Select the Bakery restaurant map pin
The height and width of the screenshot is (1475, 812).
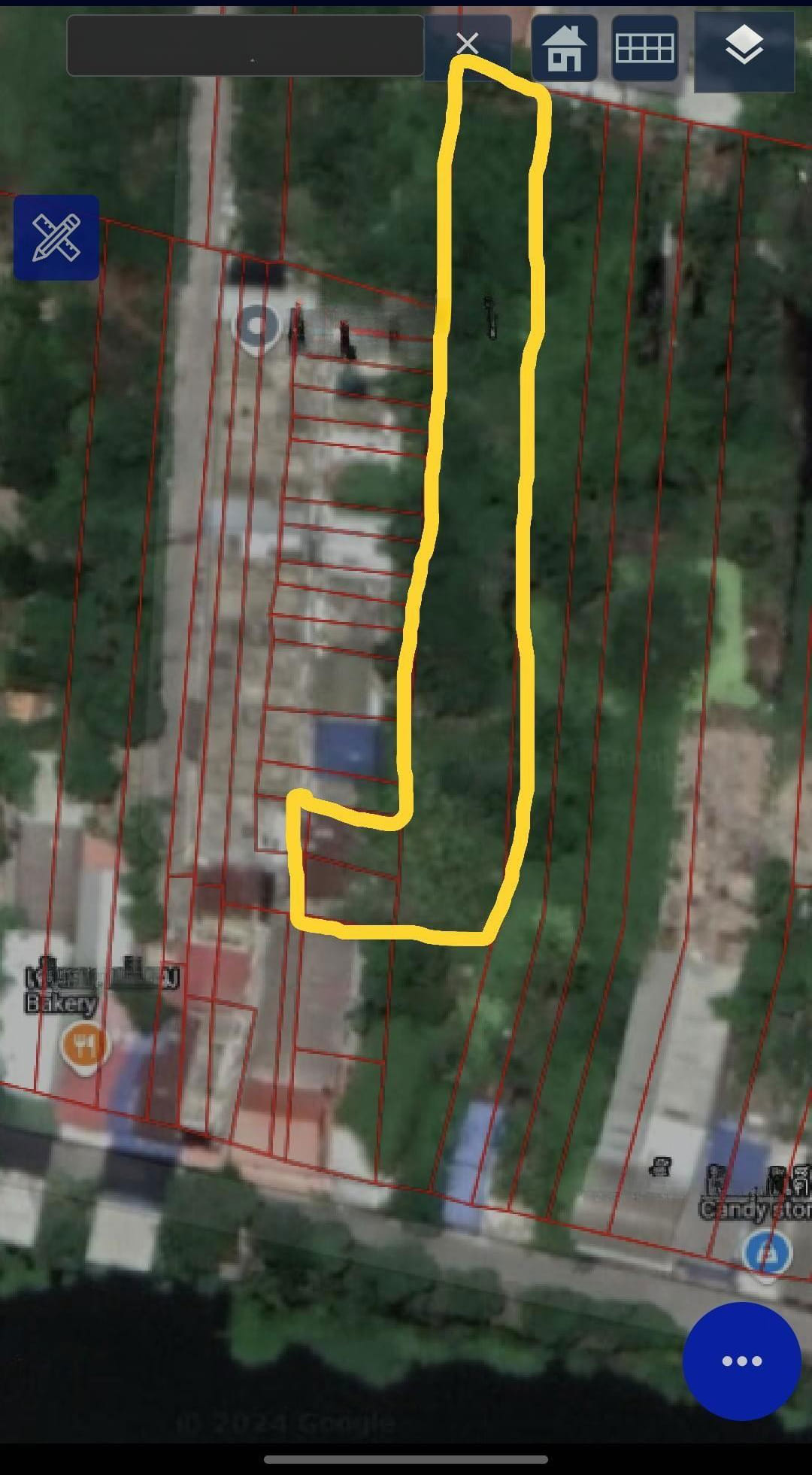click(85, 1046)
